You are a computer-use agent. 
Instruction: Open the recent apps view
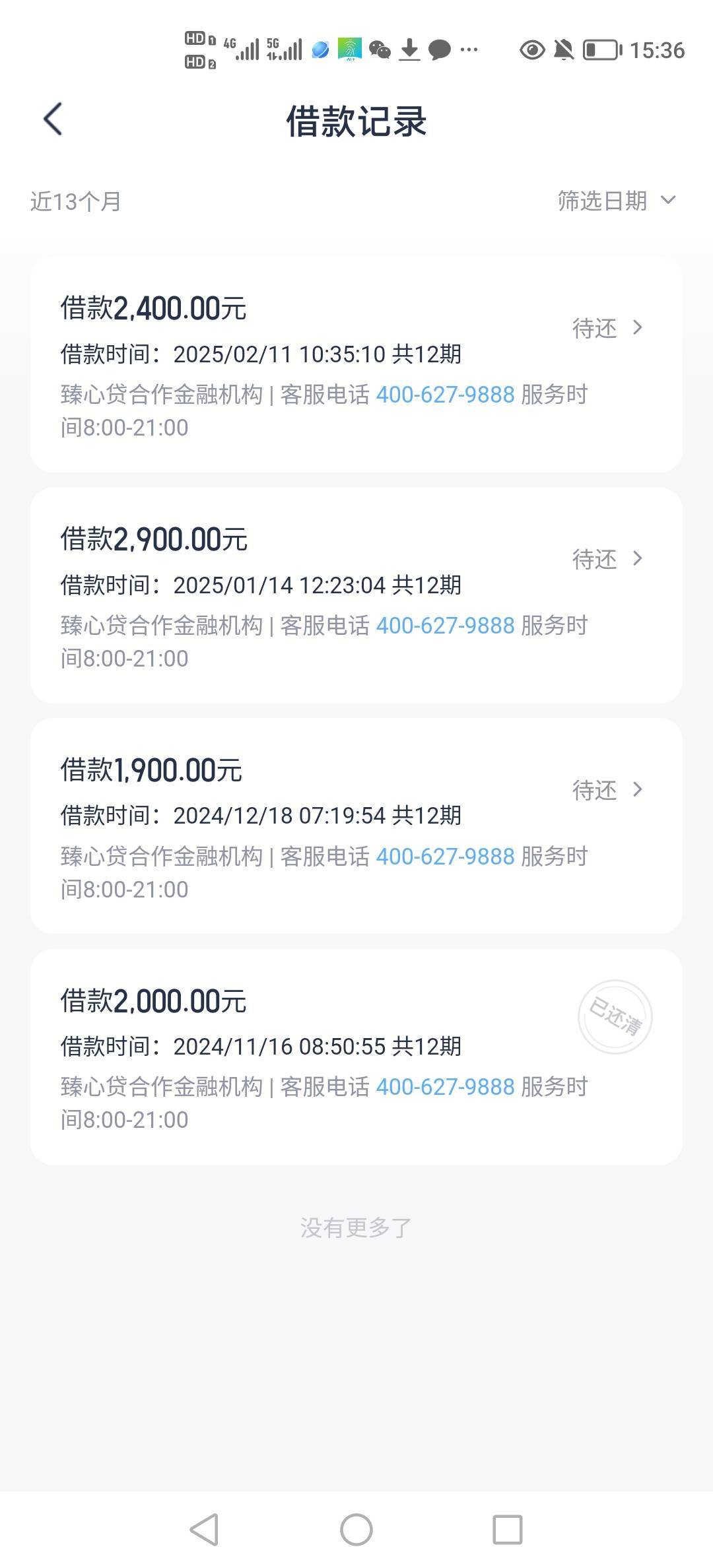(508, 1530)
